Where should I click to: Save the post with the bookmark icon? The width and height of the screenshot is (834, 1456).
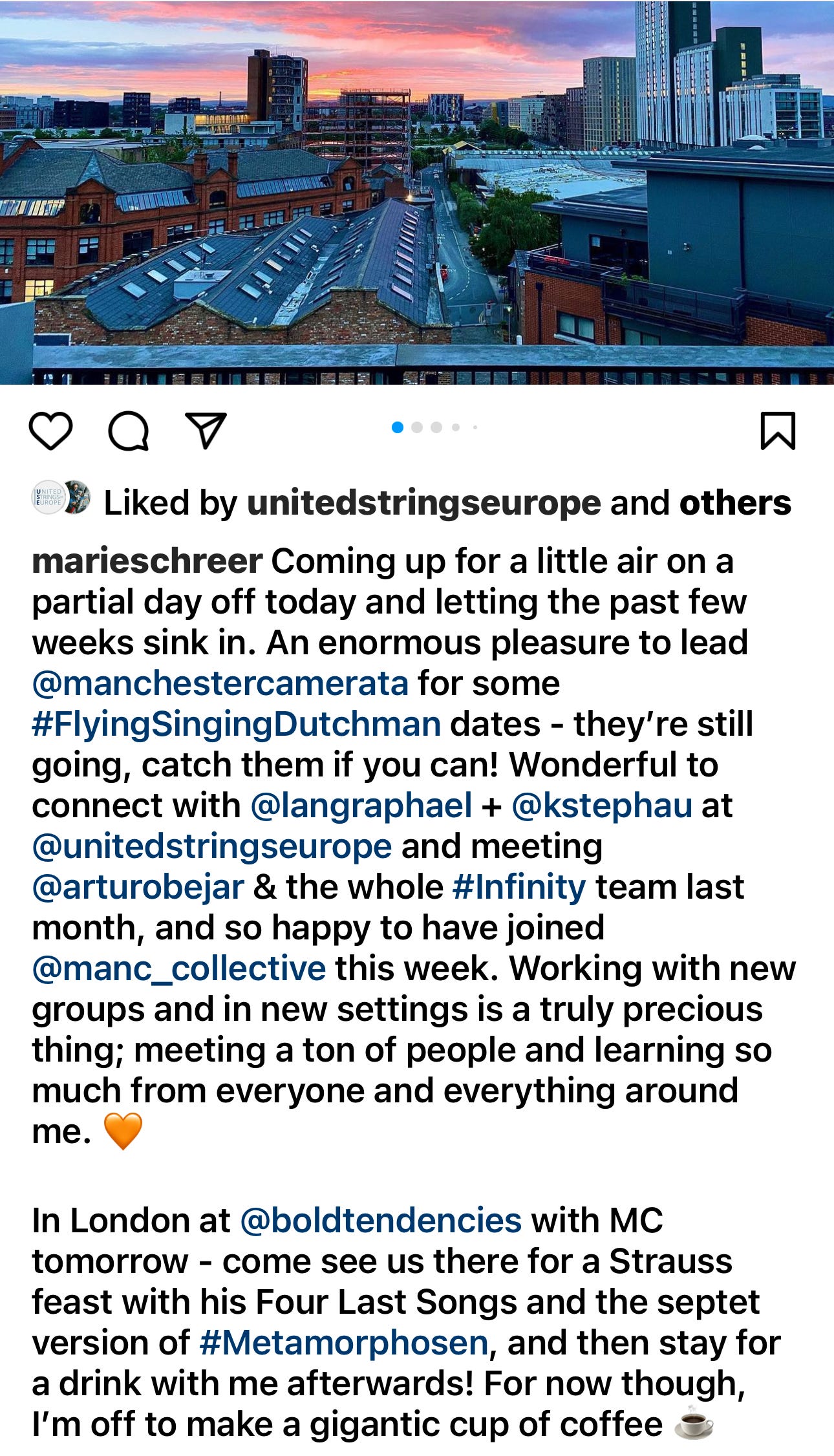click(x=777, y=431)
